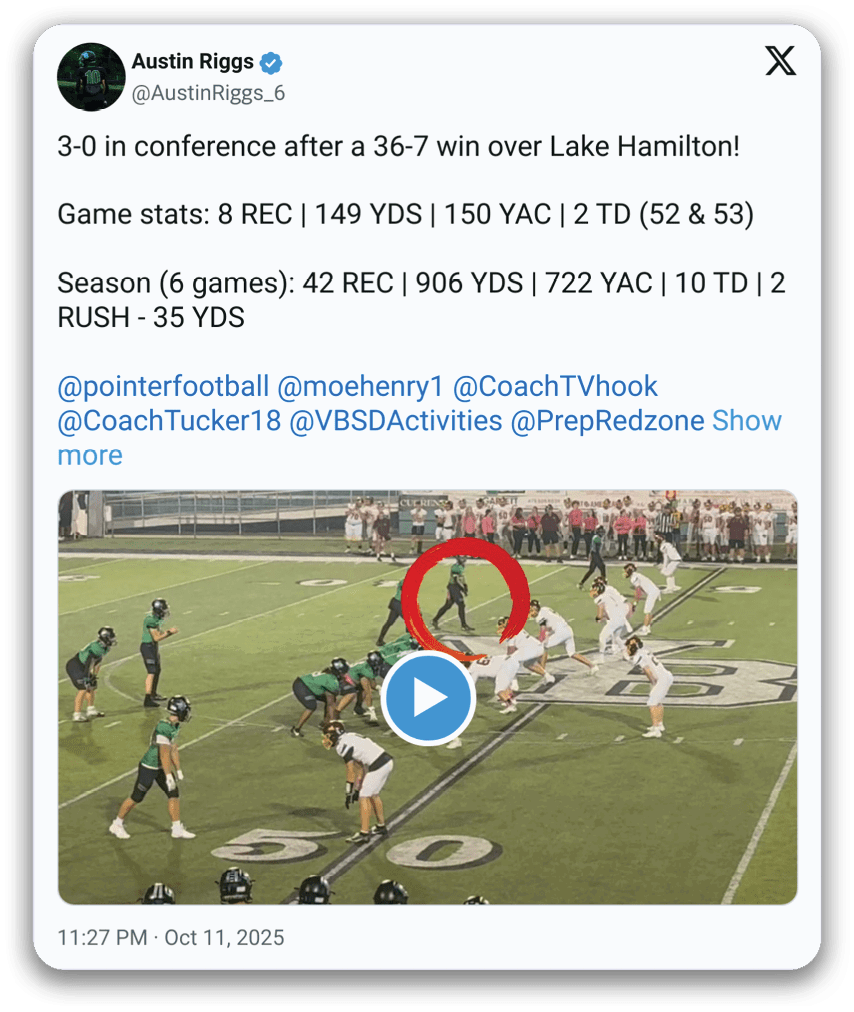Play the football video clip
854x1012 pixels.
pos(428,698)
